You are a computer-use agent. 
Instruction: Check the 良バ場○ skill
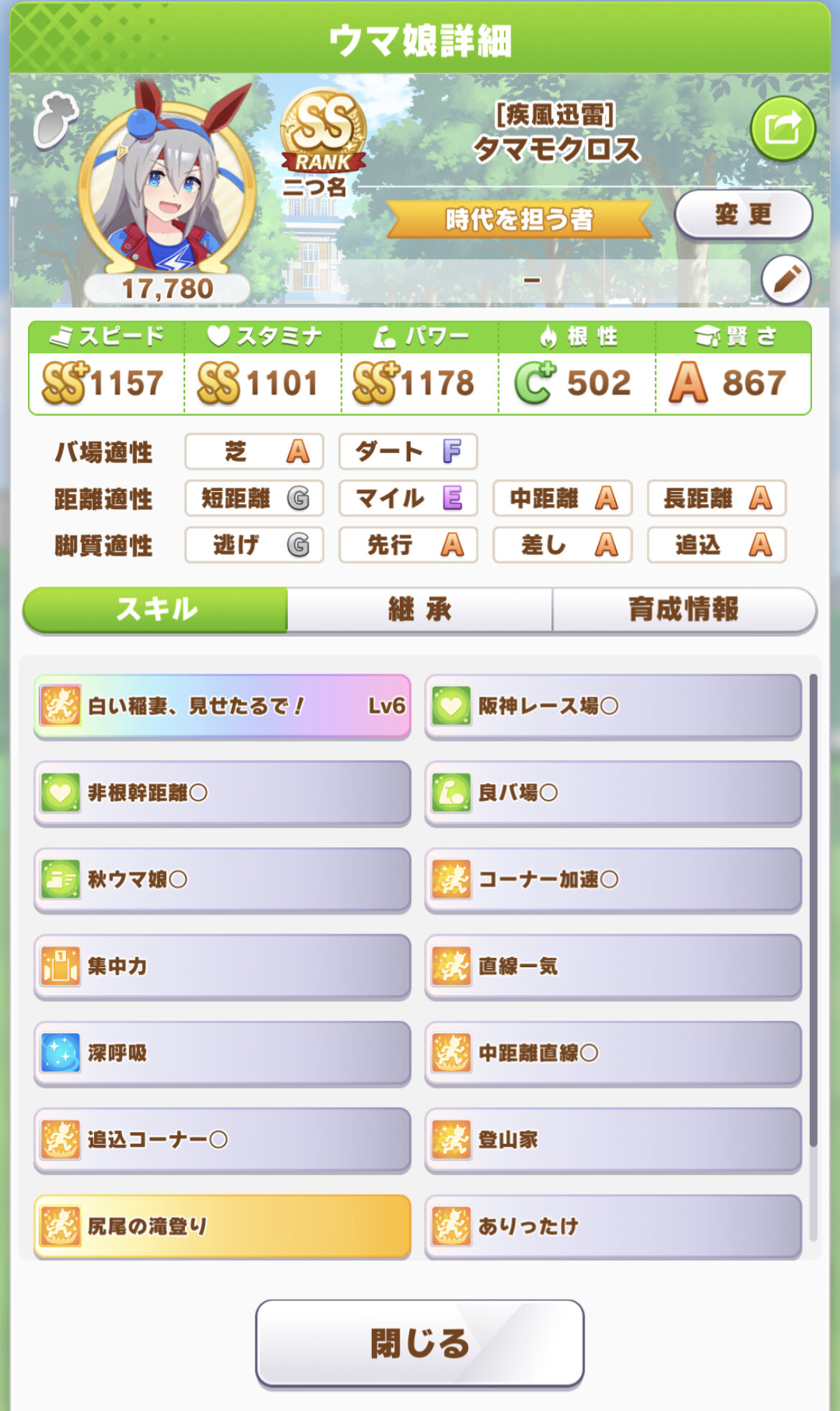pos(613,793)
